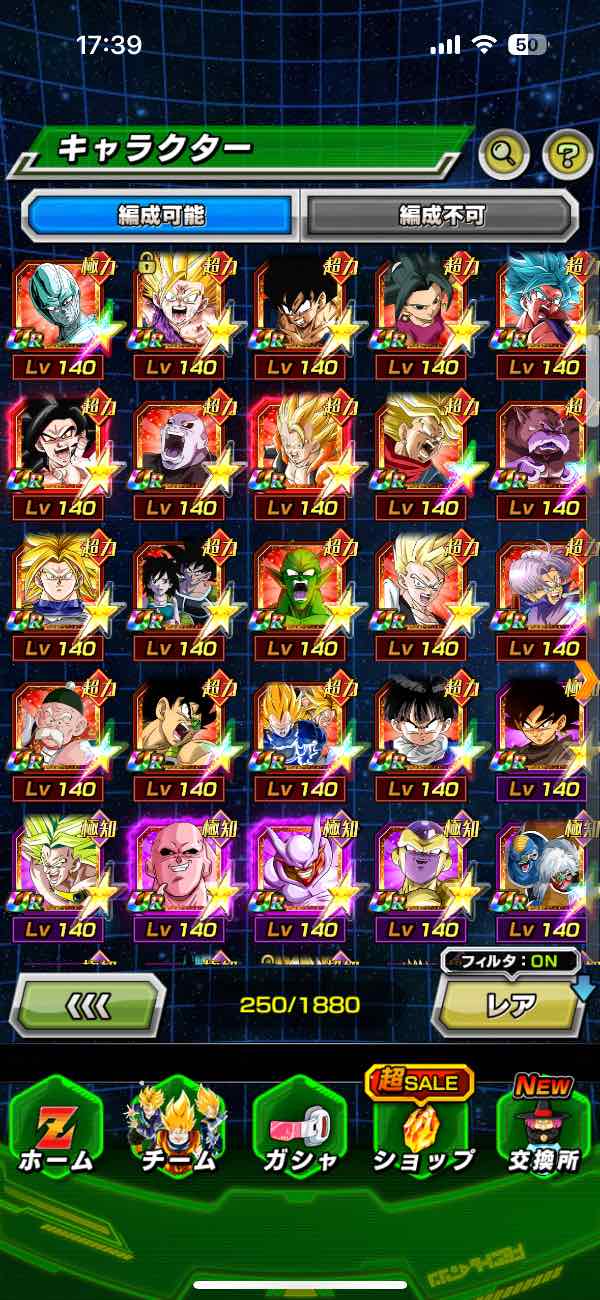Open the question mark help icon
Image resolution: width=600 pixels, height=1300 pixels.
coord(567,154)
